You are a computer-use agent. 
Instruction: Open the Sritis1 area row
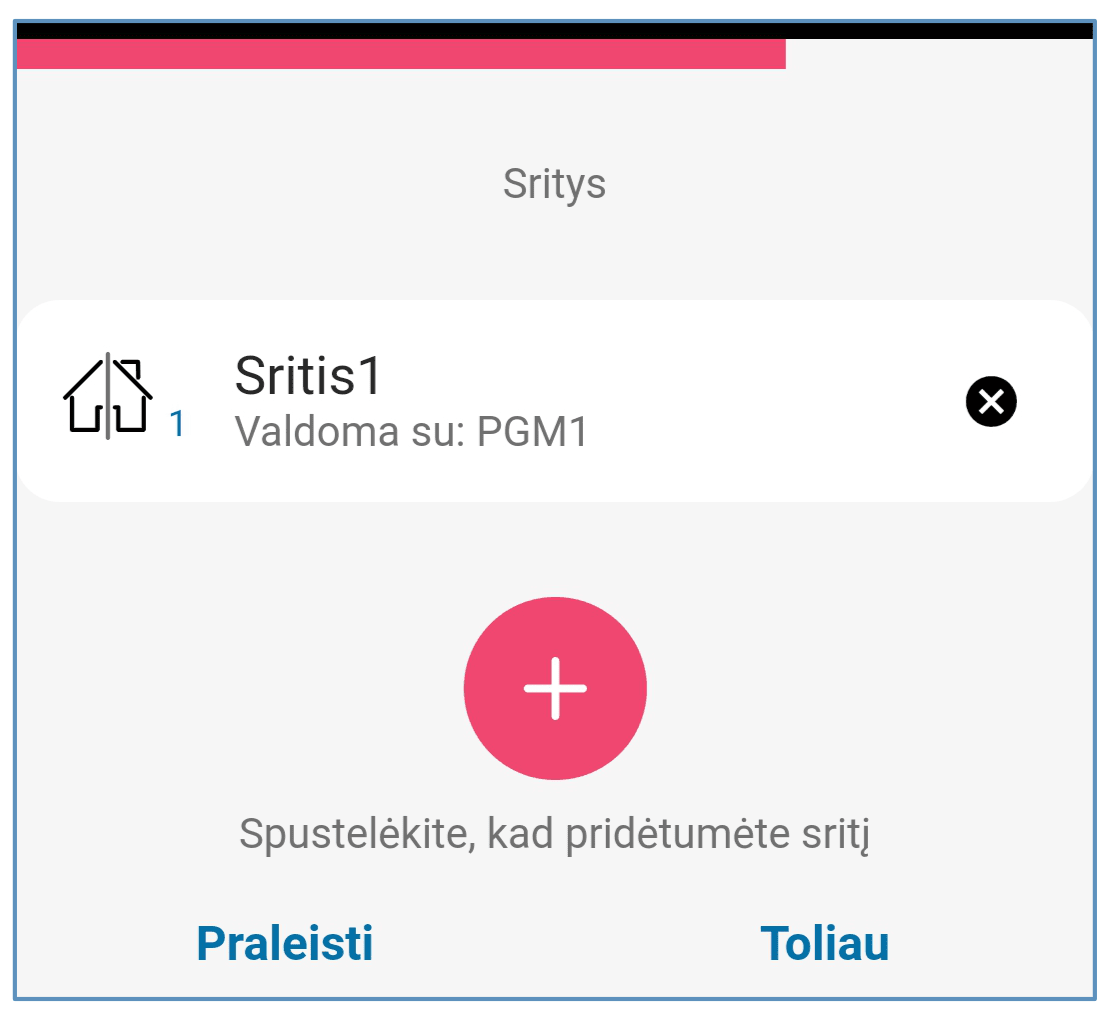click(500, 401)
